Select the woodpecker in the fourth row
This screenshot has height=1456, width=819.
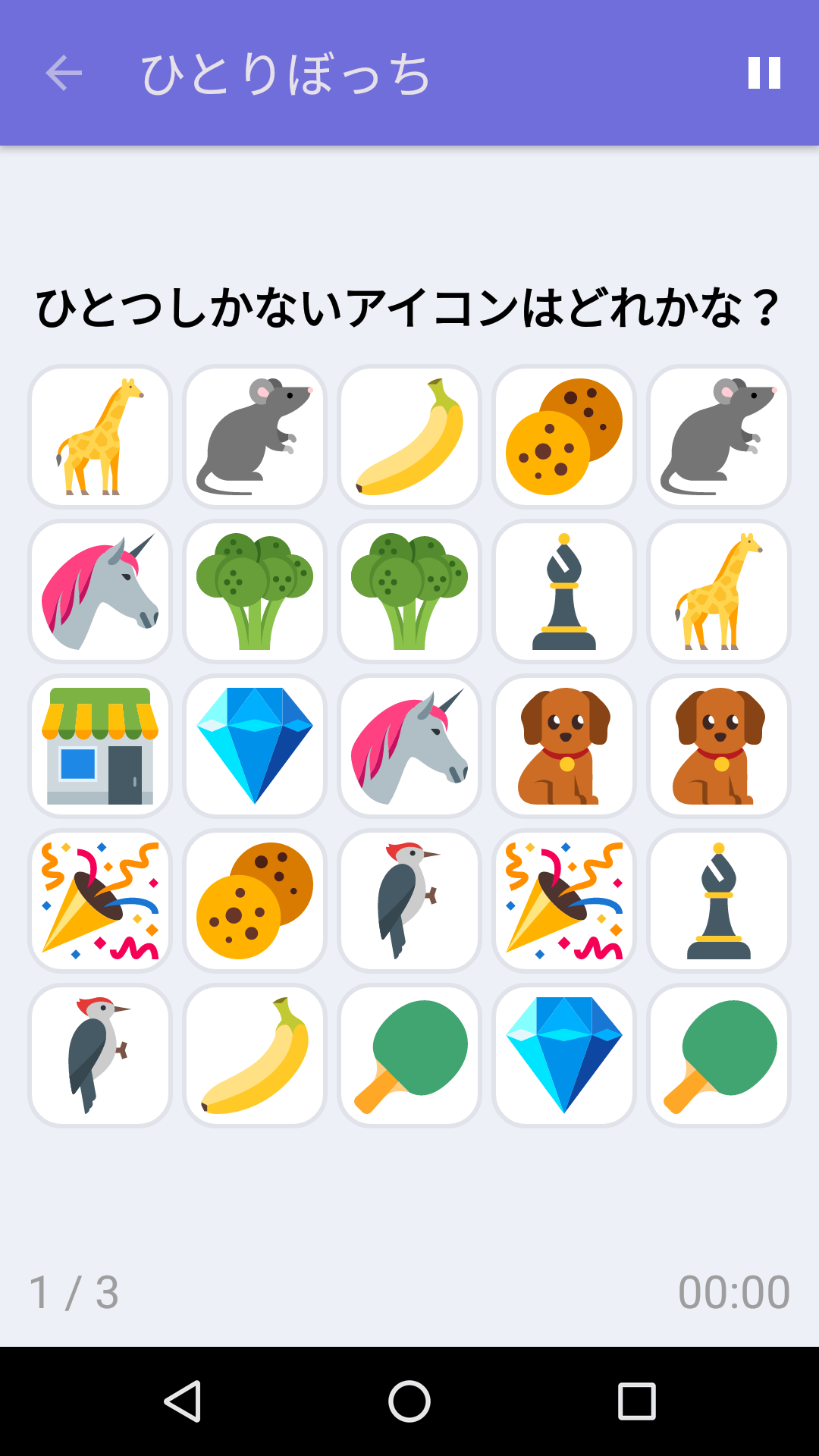[x=409, y=900]
